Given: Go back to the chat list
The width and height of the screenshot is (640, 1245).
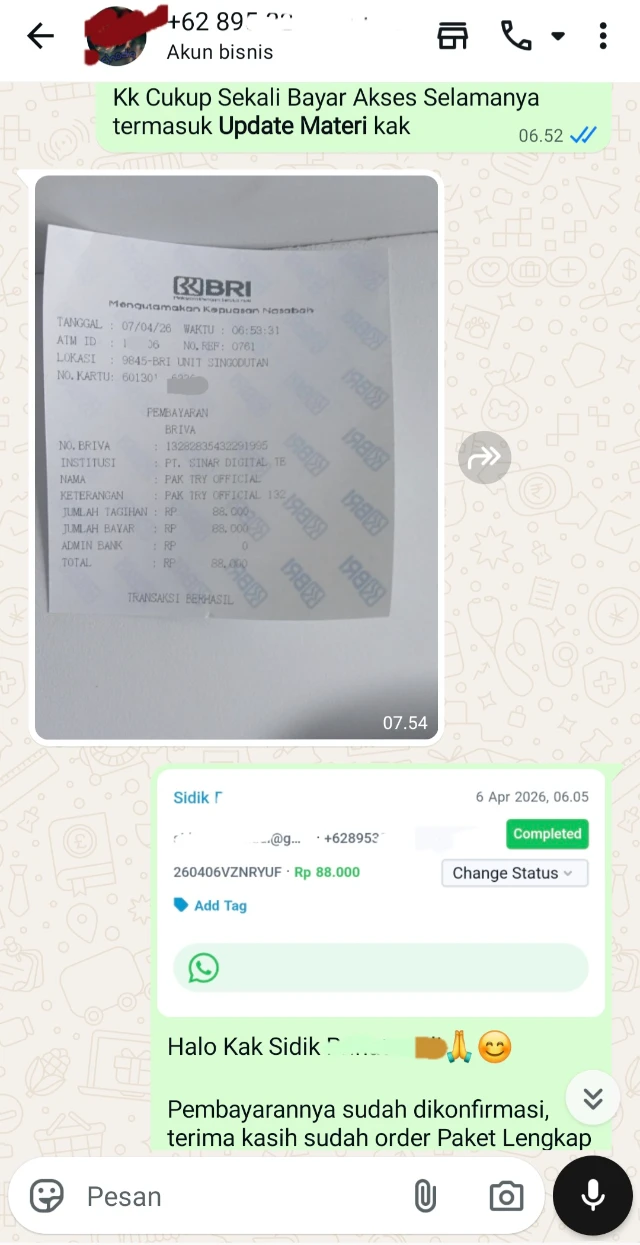Looking at the screenshot, I should pos(40,37).
